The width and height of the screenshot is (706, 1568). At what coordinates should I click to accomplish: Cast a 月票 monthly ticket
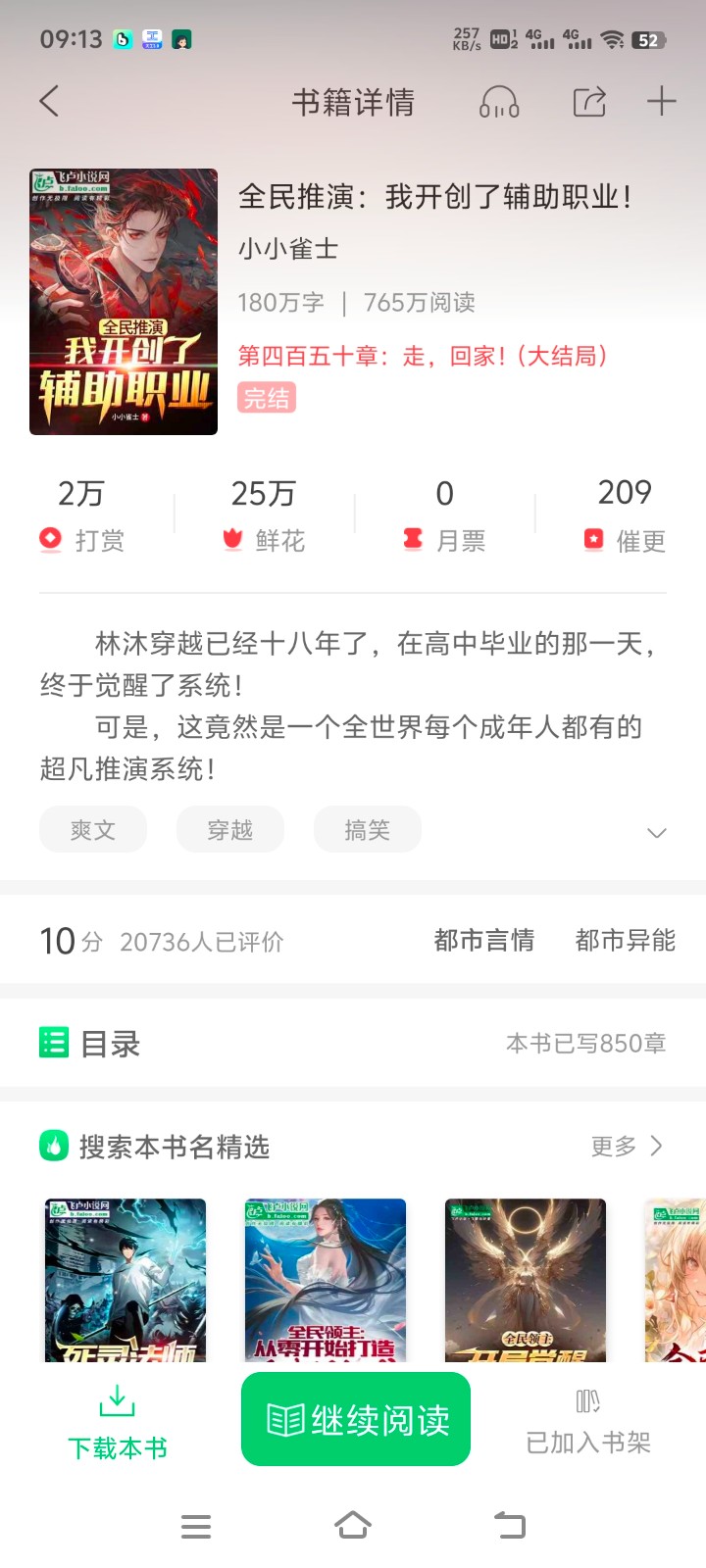pos(444,515)
